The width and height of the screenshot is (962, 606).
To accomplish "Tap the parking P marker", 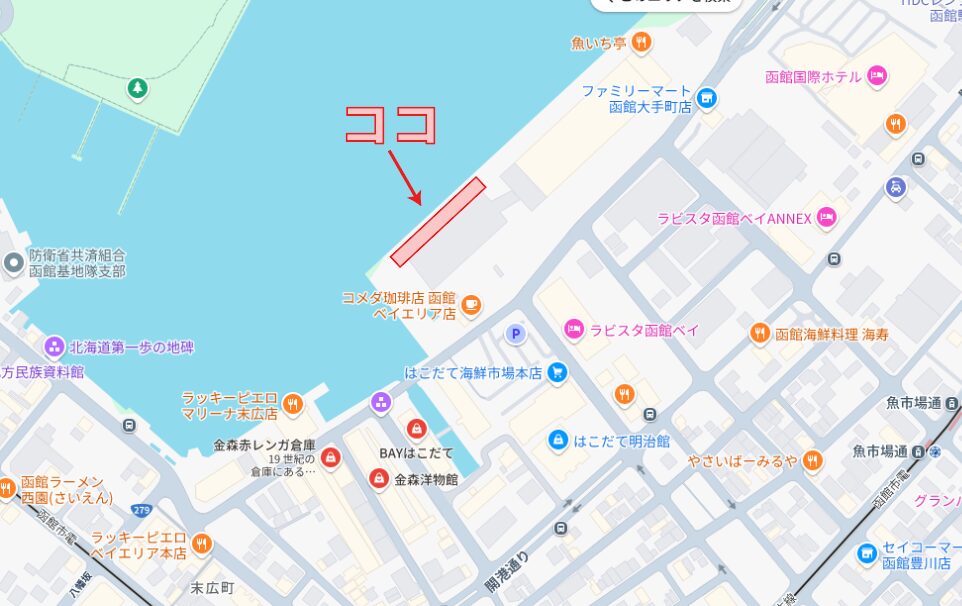I will point(516,334).
